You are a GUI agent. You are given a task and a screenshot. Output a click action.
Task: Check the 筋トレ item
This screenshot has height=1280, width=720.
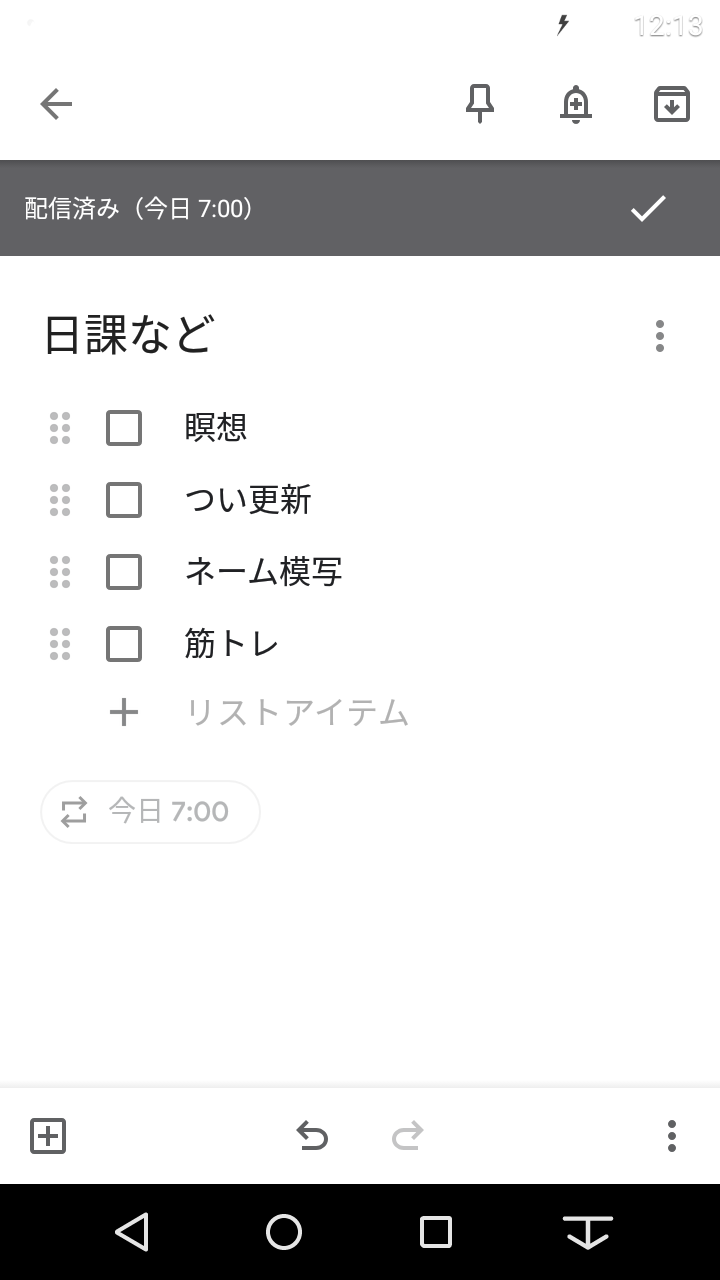[124, 644]
